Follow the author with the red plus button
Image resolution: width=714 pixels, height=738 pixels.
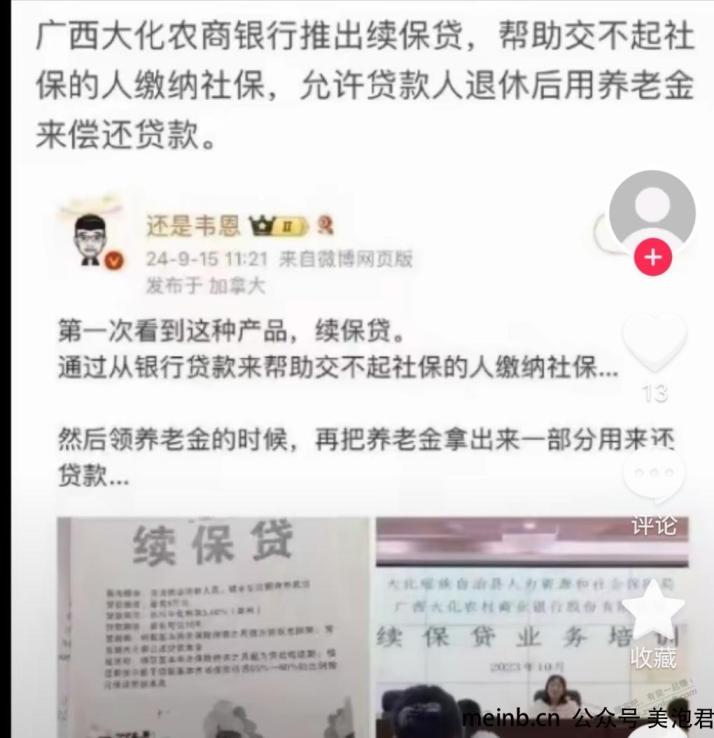click(x=652, y=258)
